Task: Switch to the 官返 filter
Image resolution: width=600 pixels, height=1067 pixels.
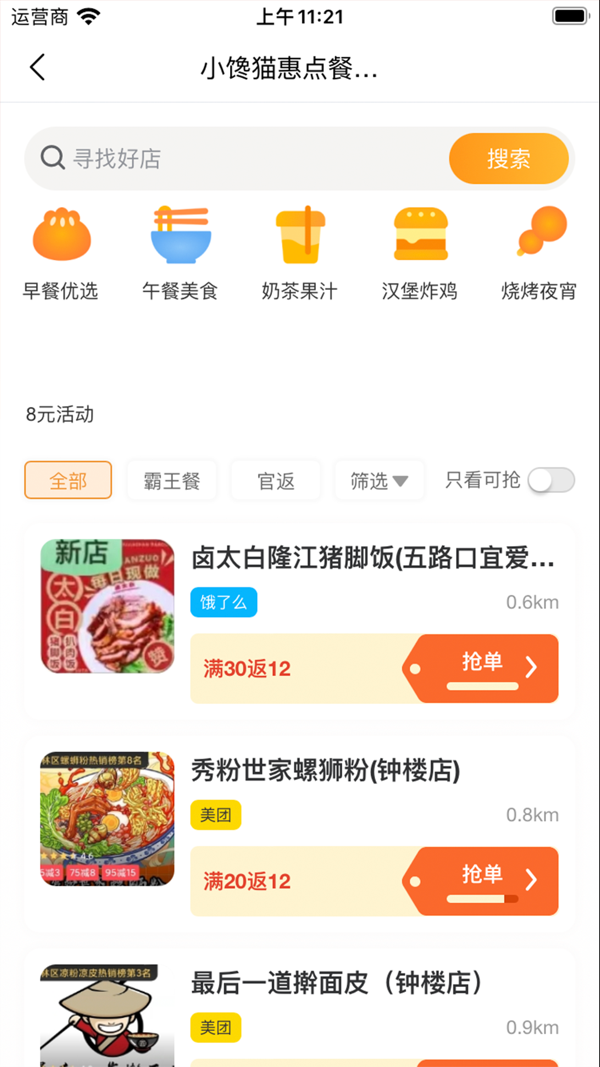Action: coord(276,481)
